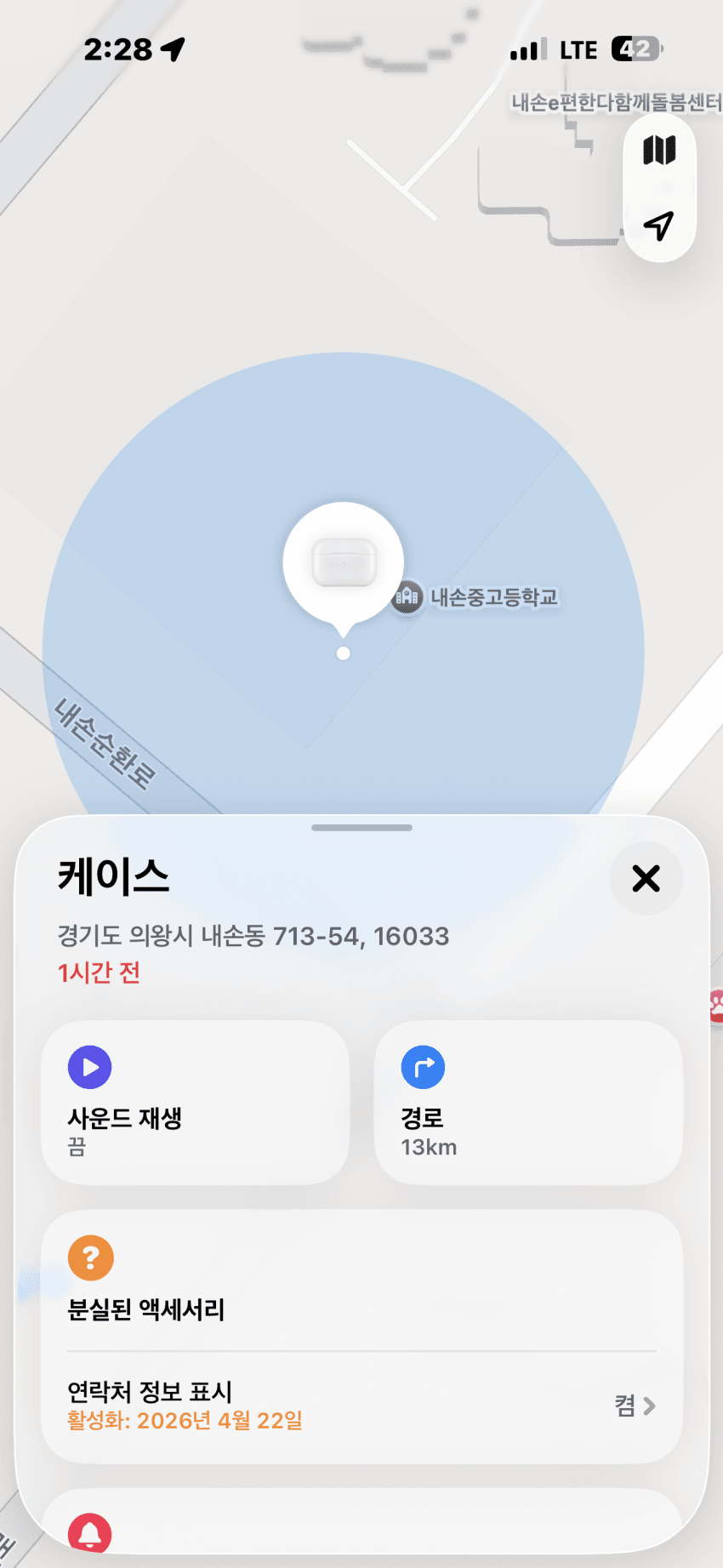Center the map on current location
The width and height of the screenshot is (723, 1568).
(659, 225)
